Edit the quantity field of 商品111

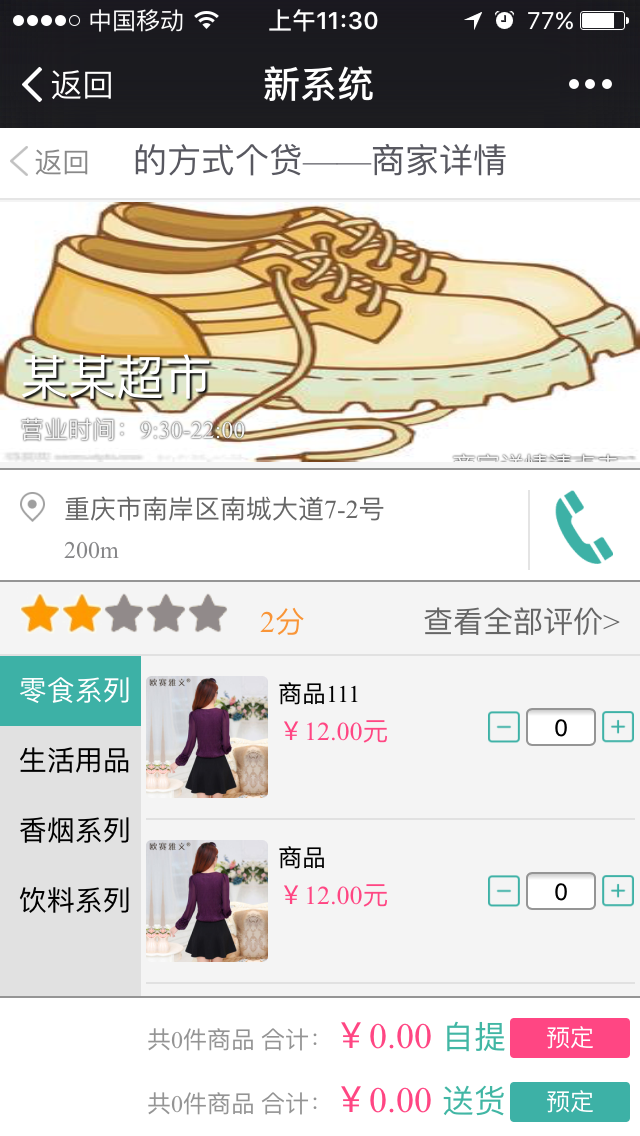click(560, 727)
